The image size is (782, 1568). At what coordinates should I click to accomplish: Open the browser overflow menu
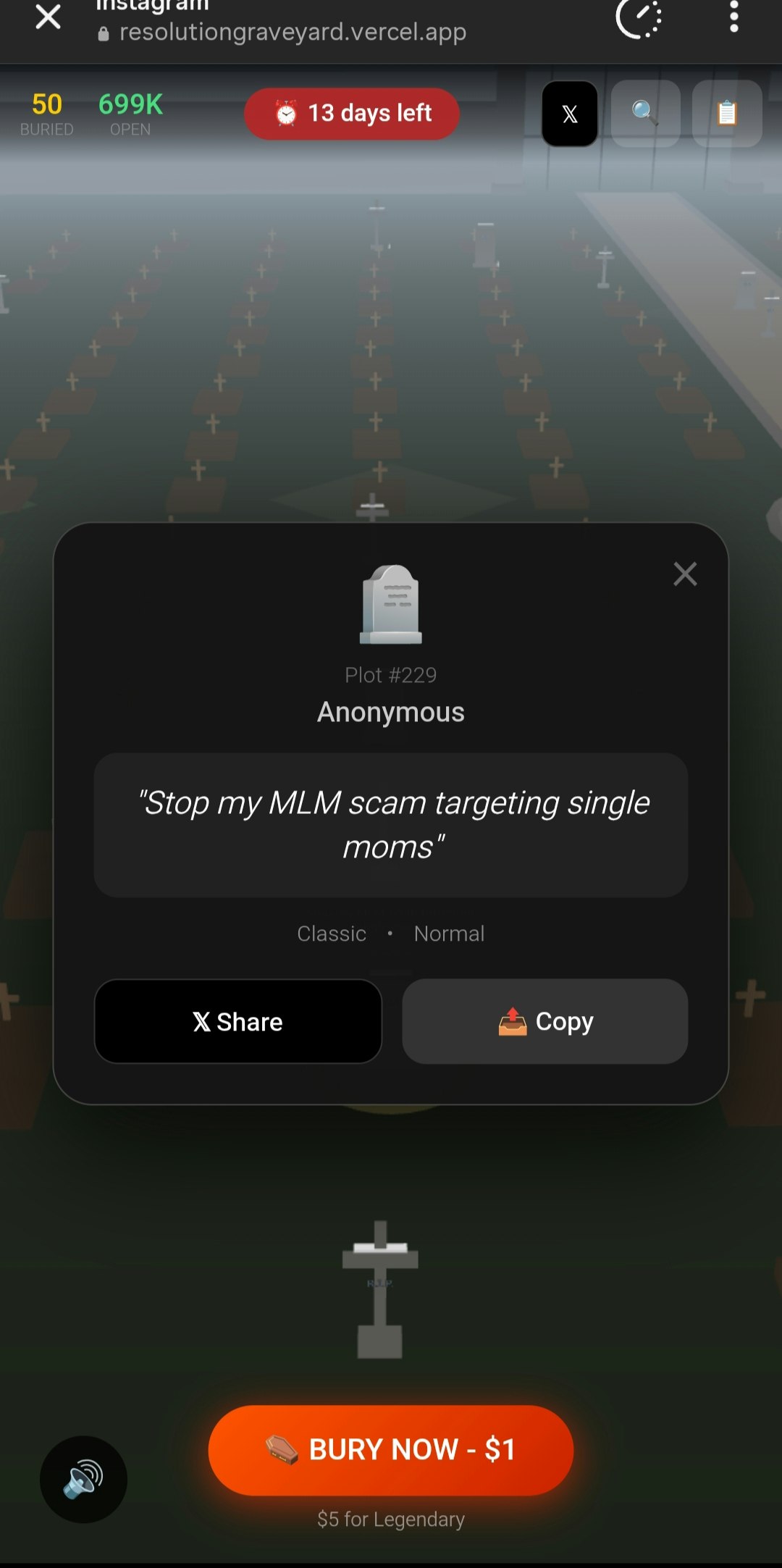733,16
